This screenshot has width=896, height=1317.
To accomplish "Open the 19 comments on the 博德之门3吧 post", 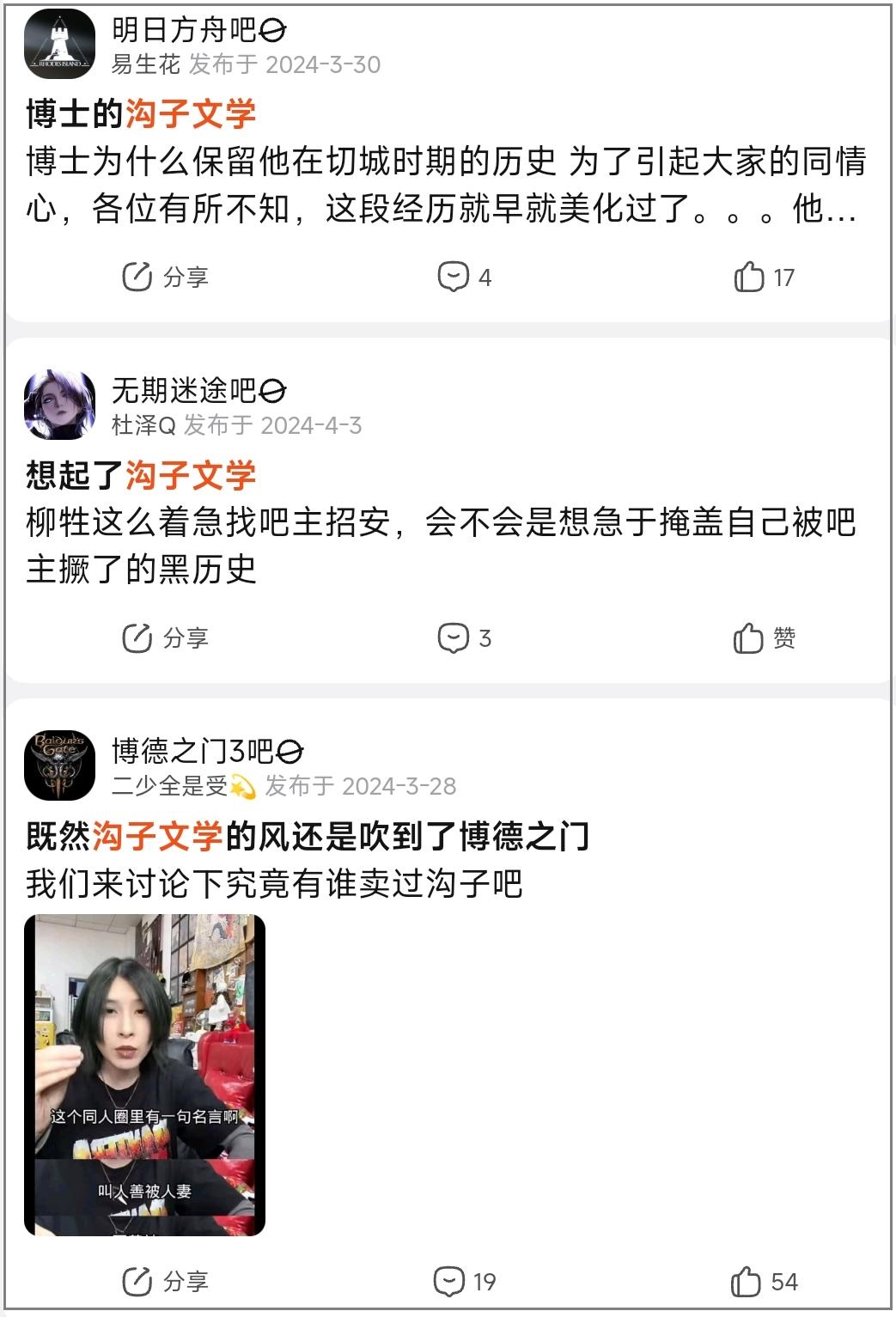I will click(464, 1282).
